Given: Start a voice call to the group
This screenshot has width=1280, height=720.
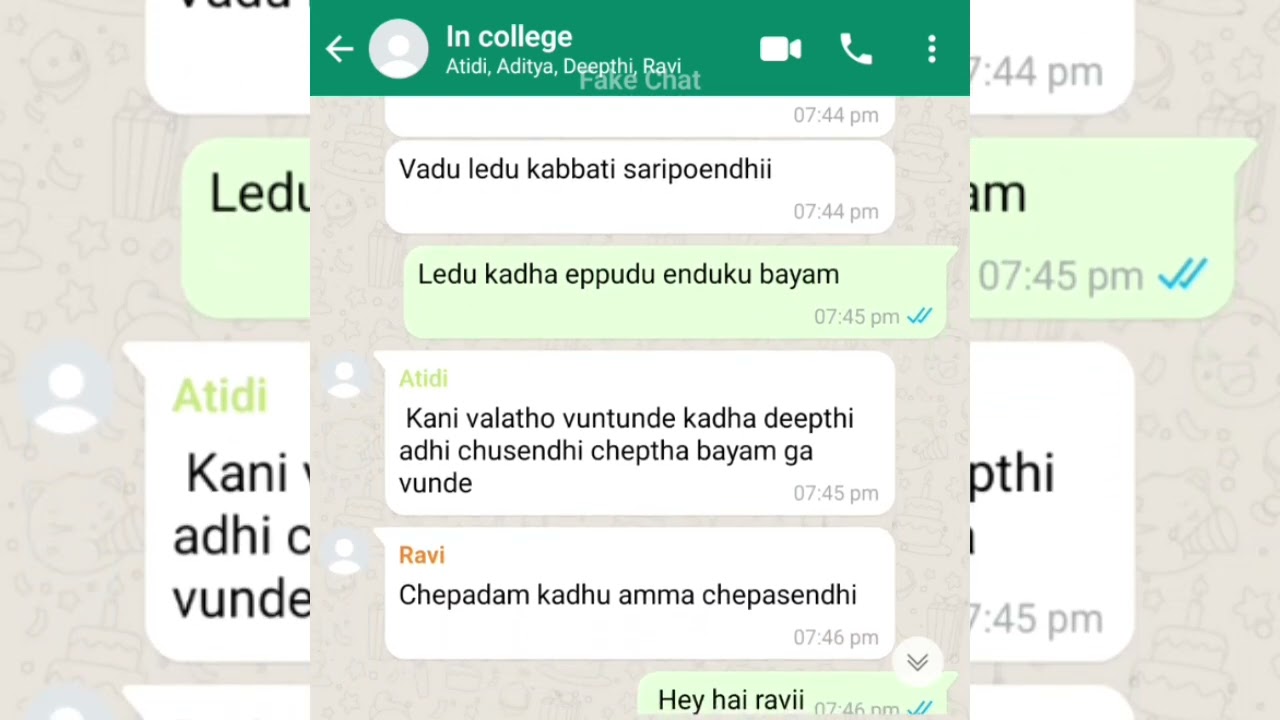Looking at the screenshot, I should tap(856, 49).
